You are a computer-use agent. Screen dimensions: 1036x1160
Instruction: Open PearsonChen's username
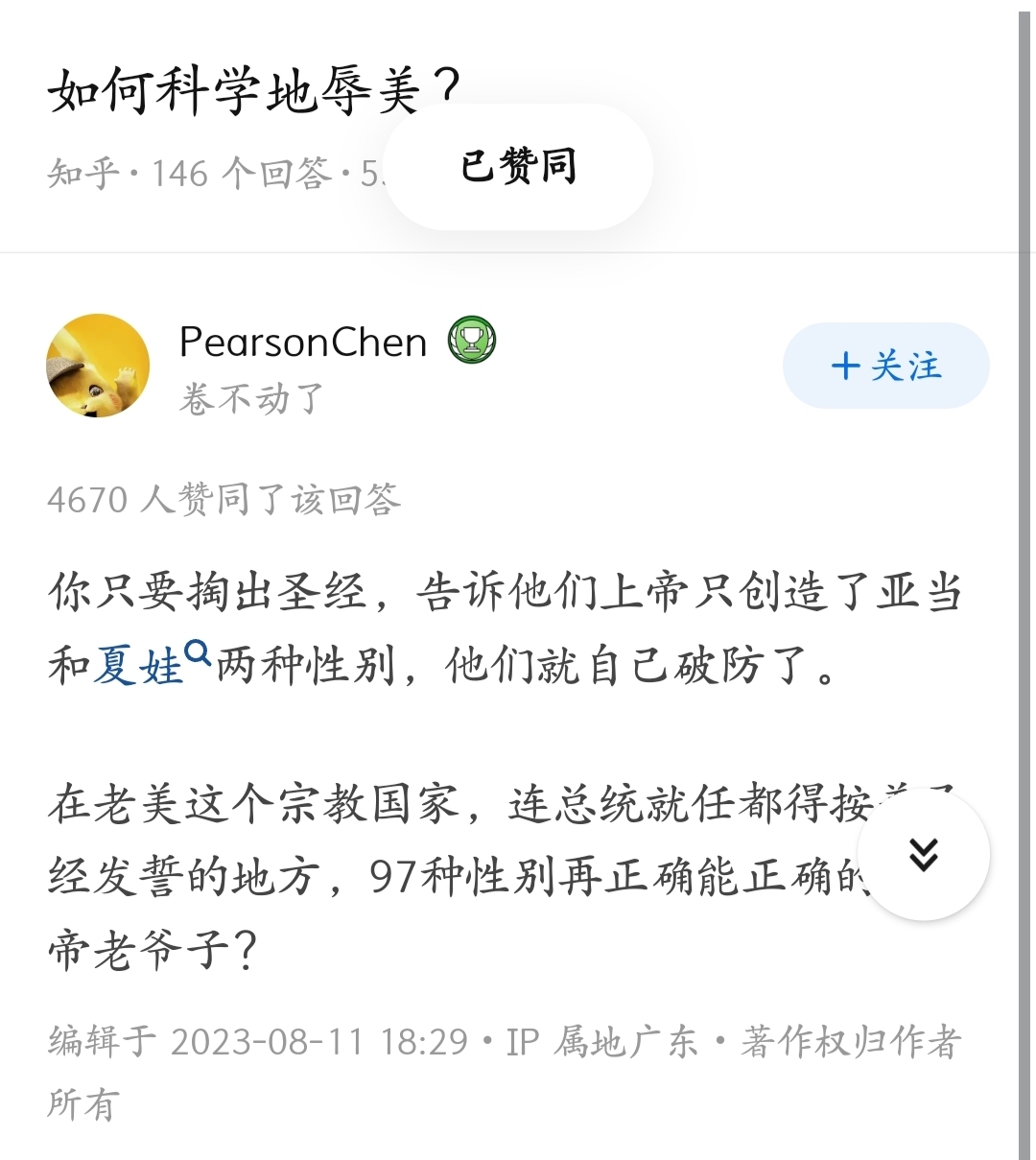pyautogui.click(x=303, y=343)
